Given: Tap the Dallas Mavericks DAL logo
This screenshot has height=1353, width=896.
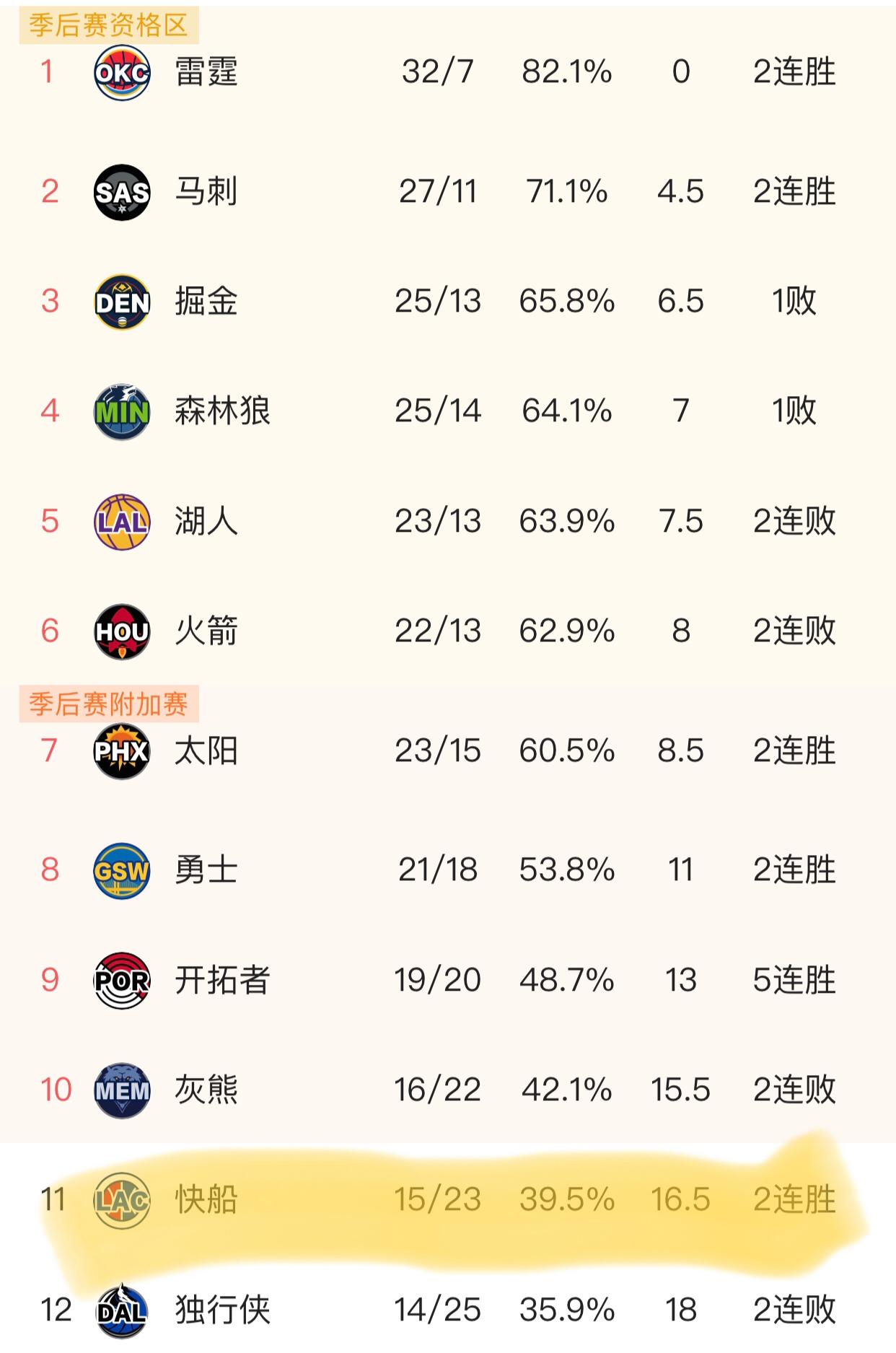Looking at the screenshot, I should tap(121, 1310).
